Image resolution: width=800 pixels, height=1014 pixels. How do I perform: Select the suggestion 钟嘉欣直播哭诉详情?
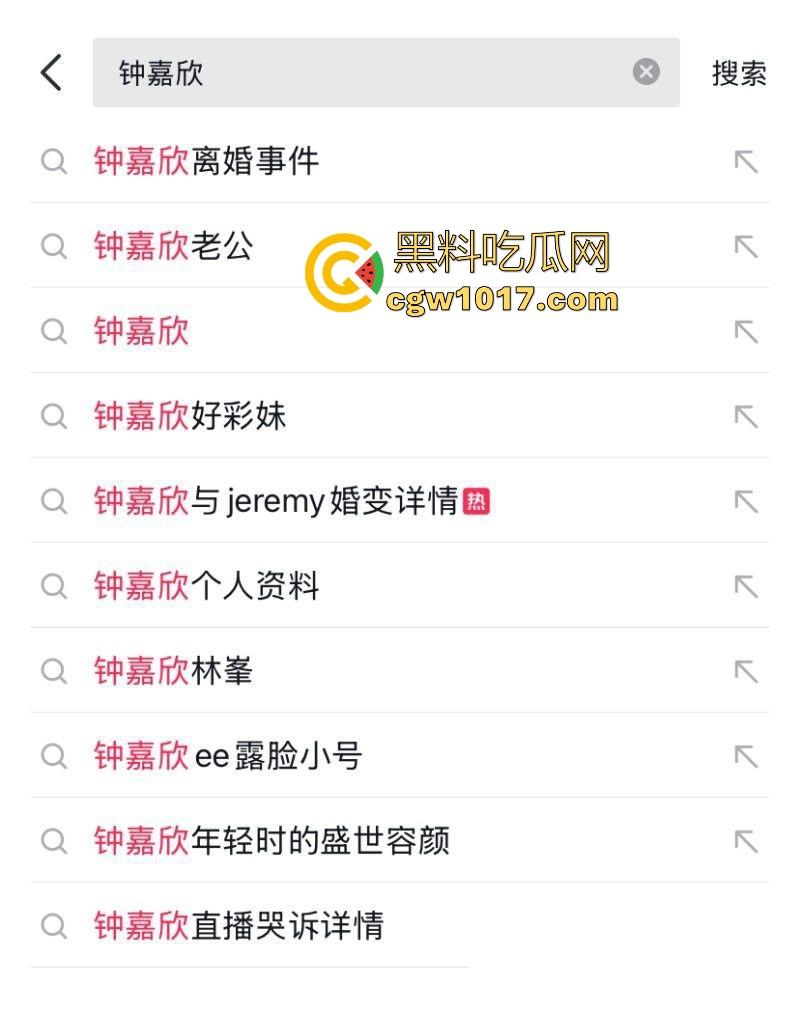[x=240, y=926]
